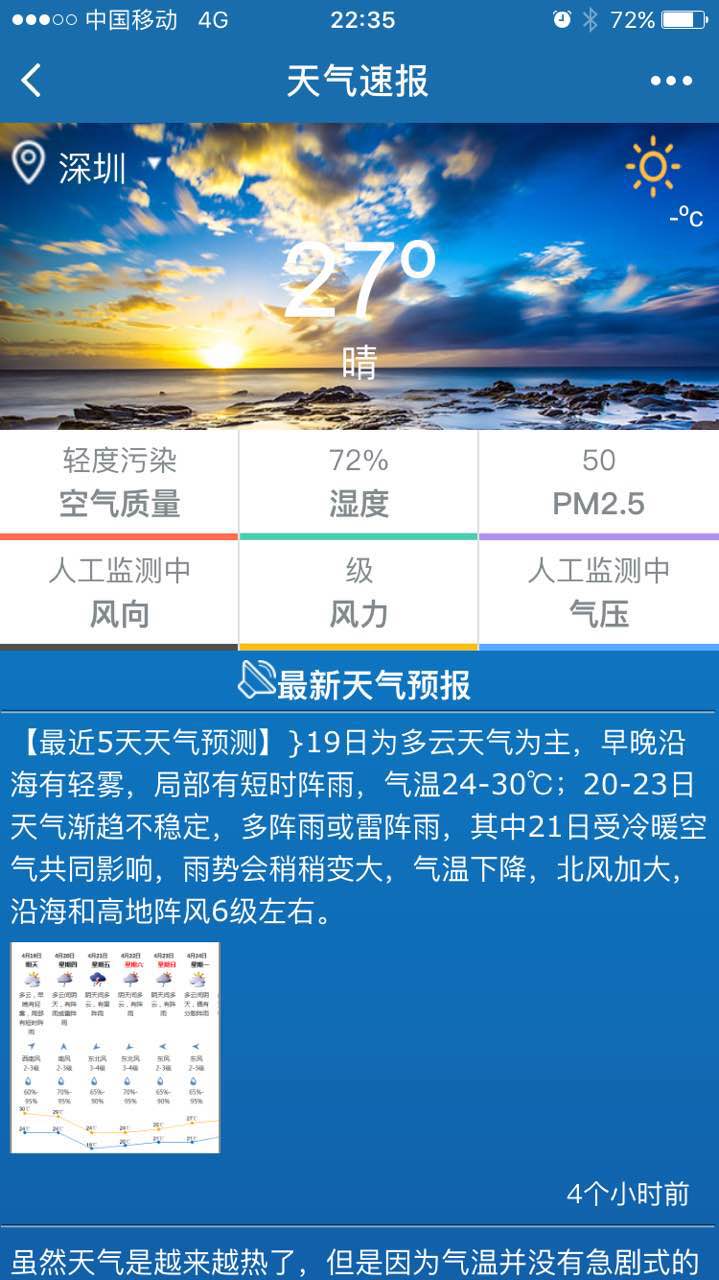Open the 5-day forecast chart thumbnail
Viewport: 719px width, 1280px height.
(115, 1047)
